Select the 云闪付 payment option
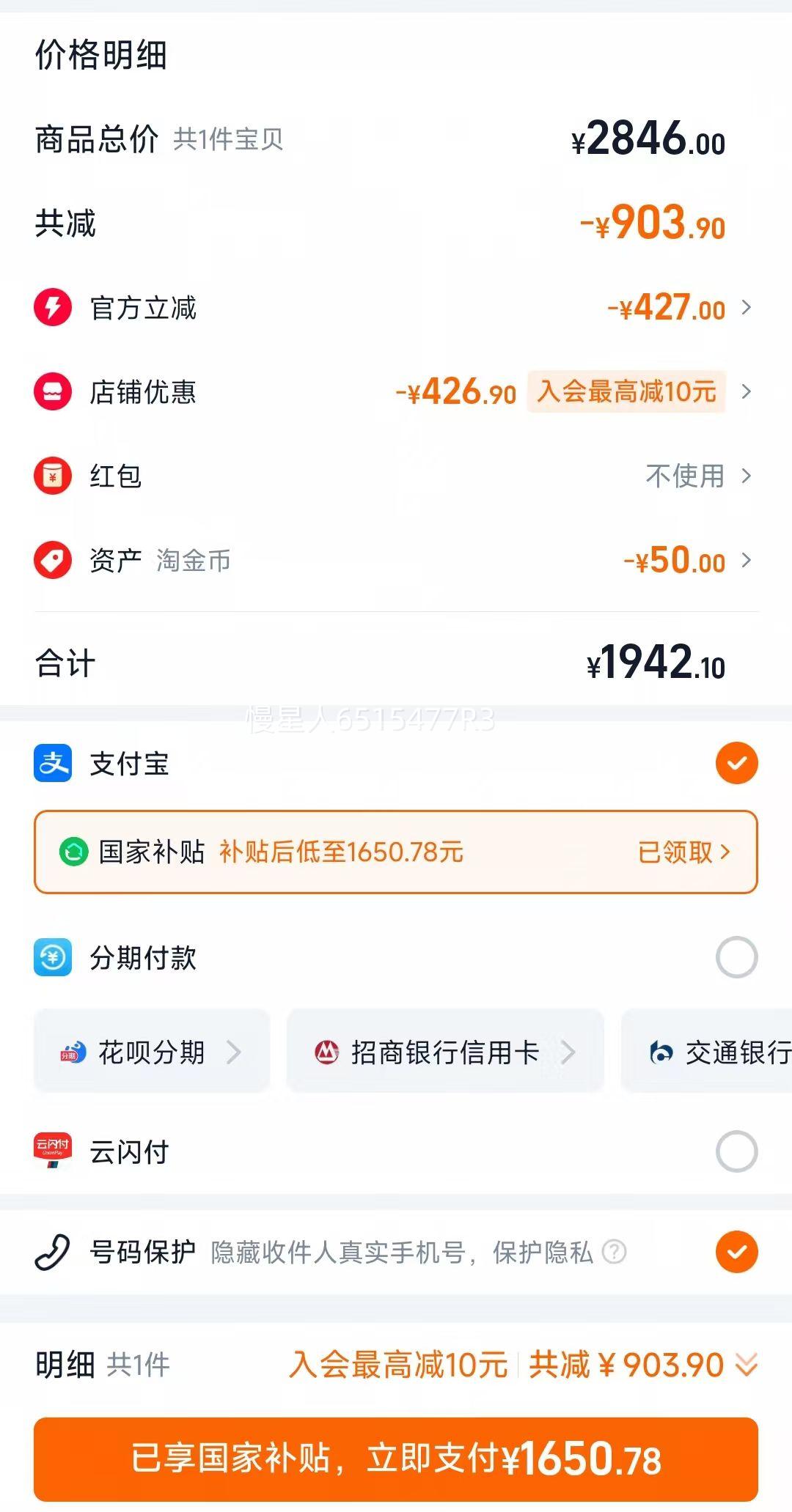792x1512 pixels. (737, 1151)
